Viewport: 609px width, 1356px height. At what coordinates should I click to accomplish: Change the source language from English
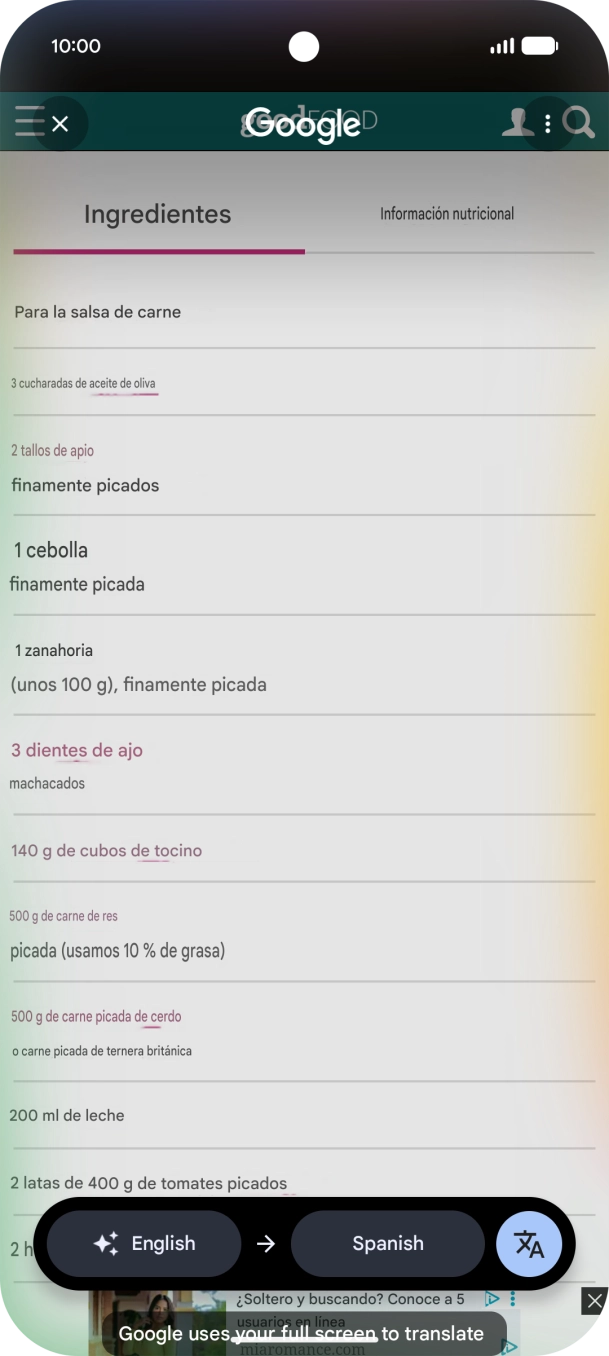(x=145, y=1244)
